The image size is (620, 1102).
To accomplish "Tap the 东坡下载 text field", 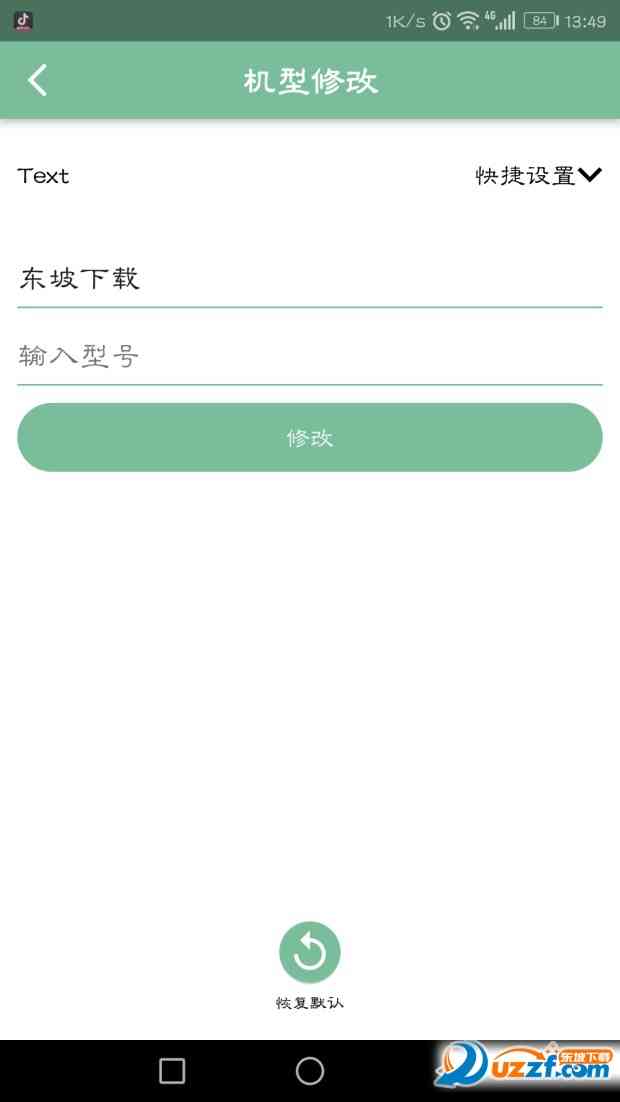I will point(309,279).
